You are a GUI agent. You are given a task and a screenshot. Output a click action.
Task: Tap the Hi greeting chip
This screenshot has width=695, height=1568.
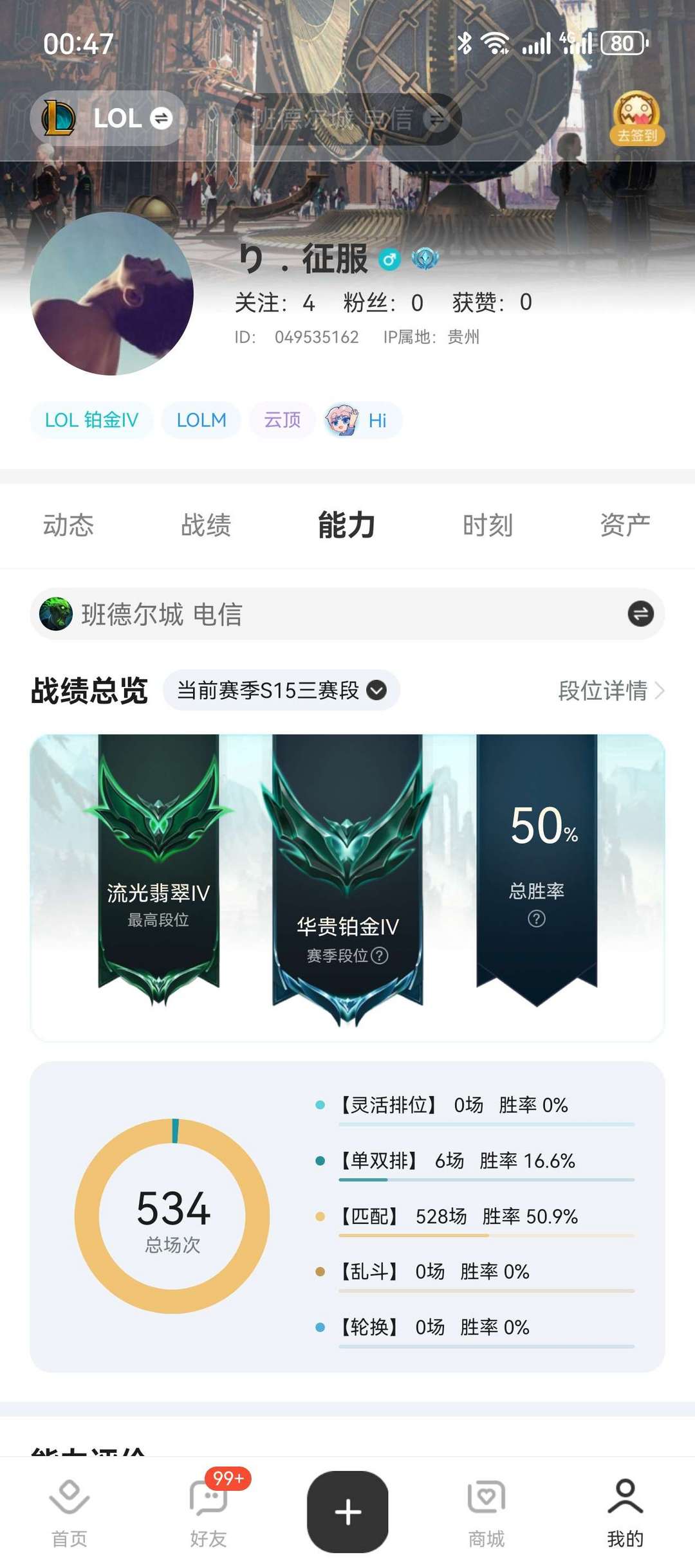click(x=364, y=420)
